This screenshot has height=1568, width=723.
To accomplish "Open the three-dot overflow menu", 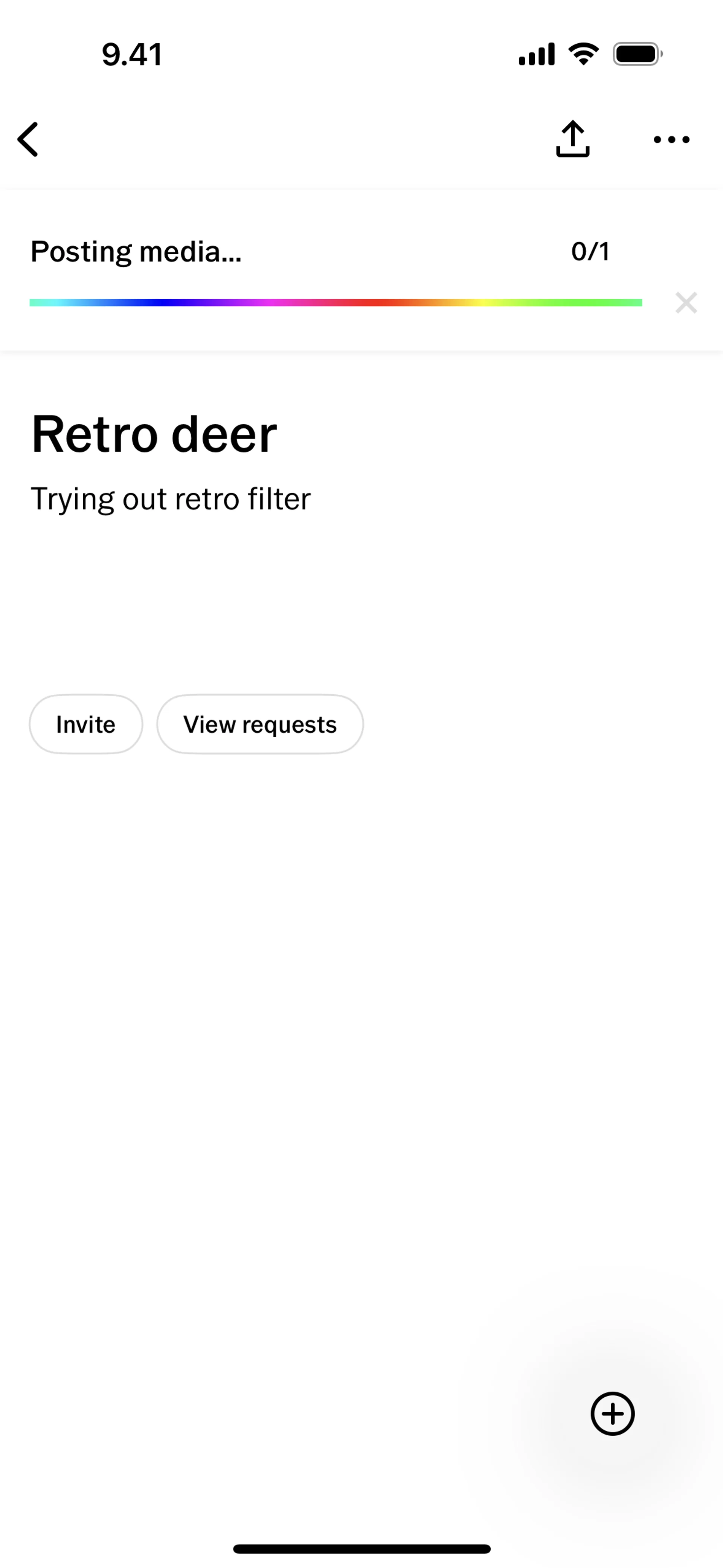I will click(671, 139).
